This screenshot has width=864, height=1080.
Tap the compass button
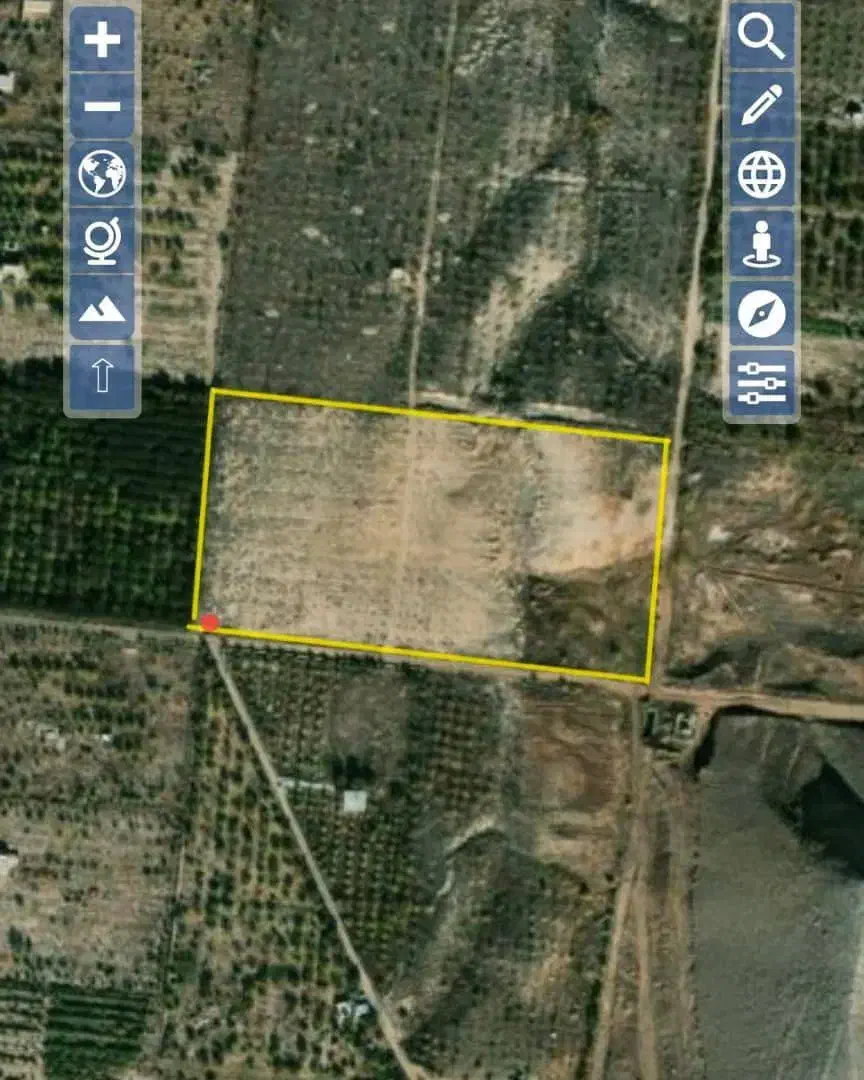coord(762,313)
